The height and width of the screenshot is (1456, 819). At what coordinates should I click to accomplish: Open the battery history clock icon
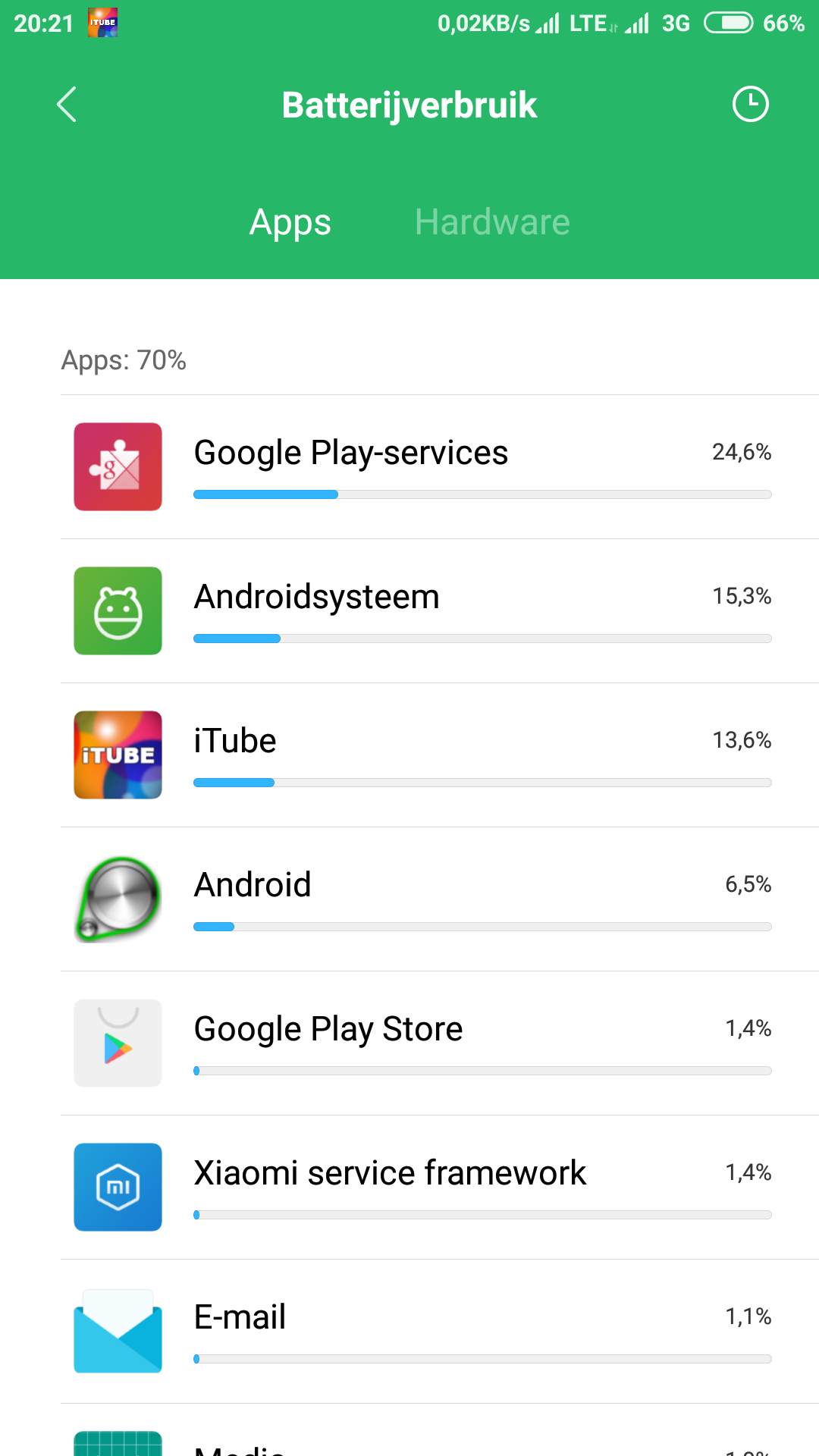pyautogui.click(x=751, y=104)
